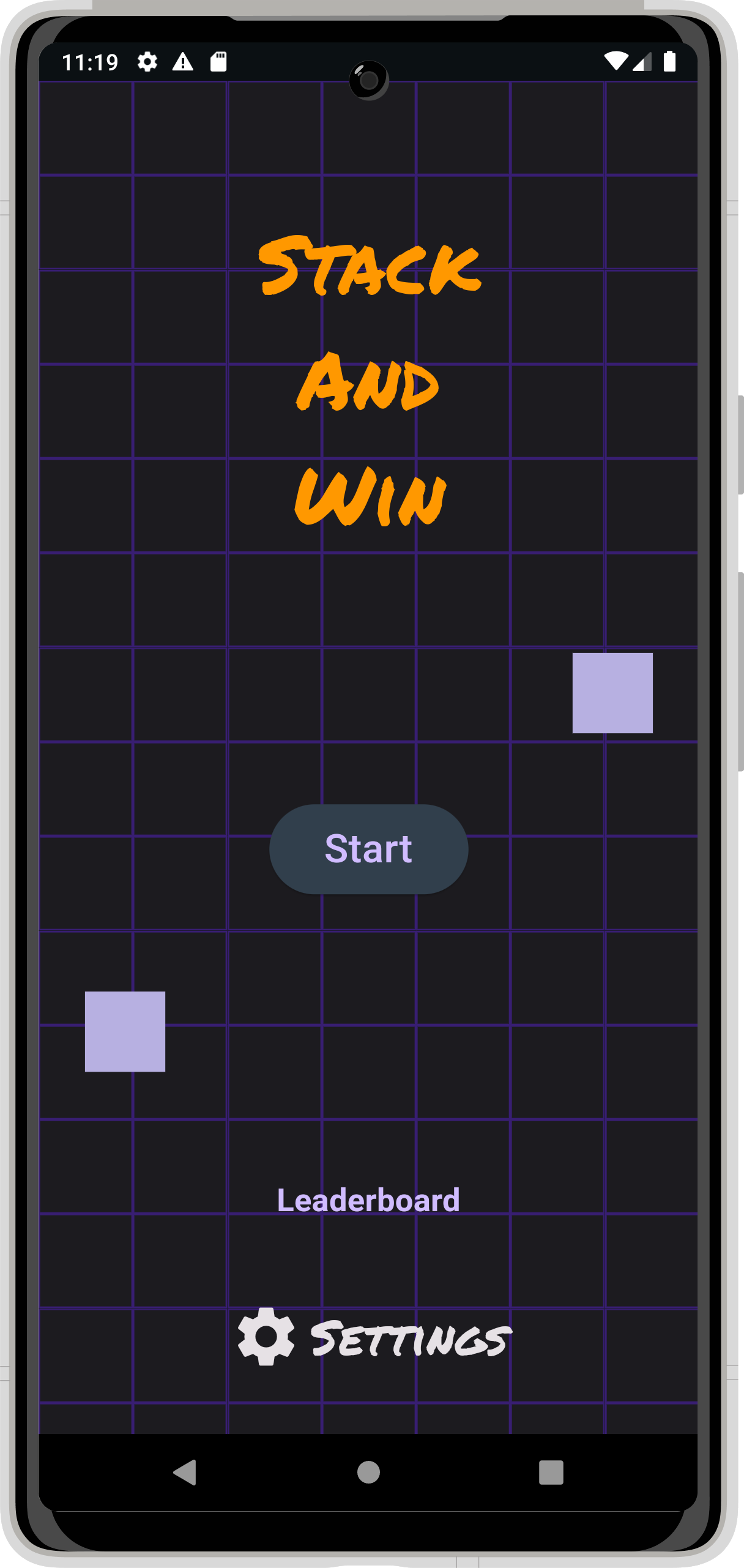Open the game Settings

374,1338
